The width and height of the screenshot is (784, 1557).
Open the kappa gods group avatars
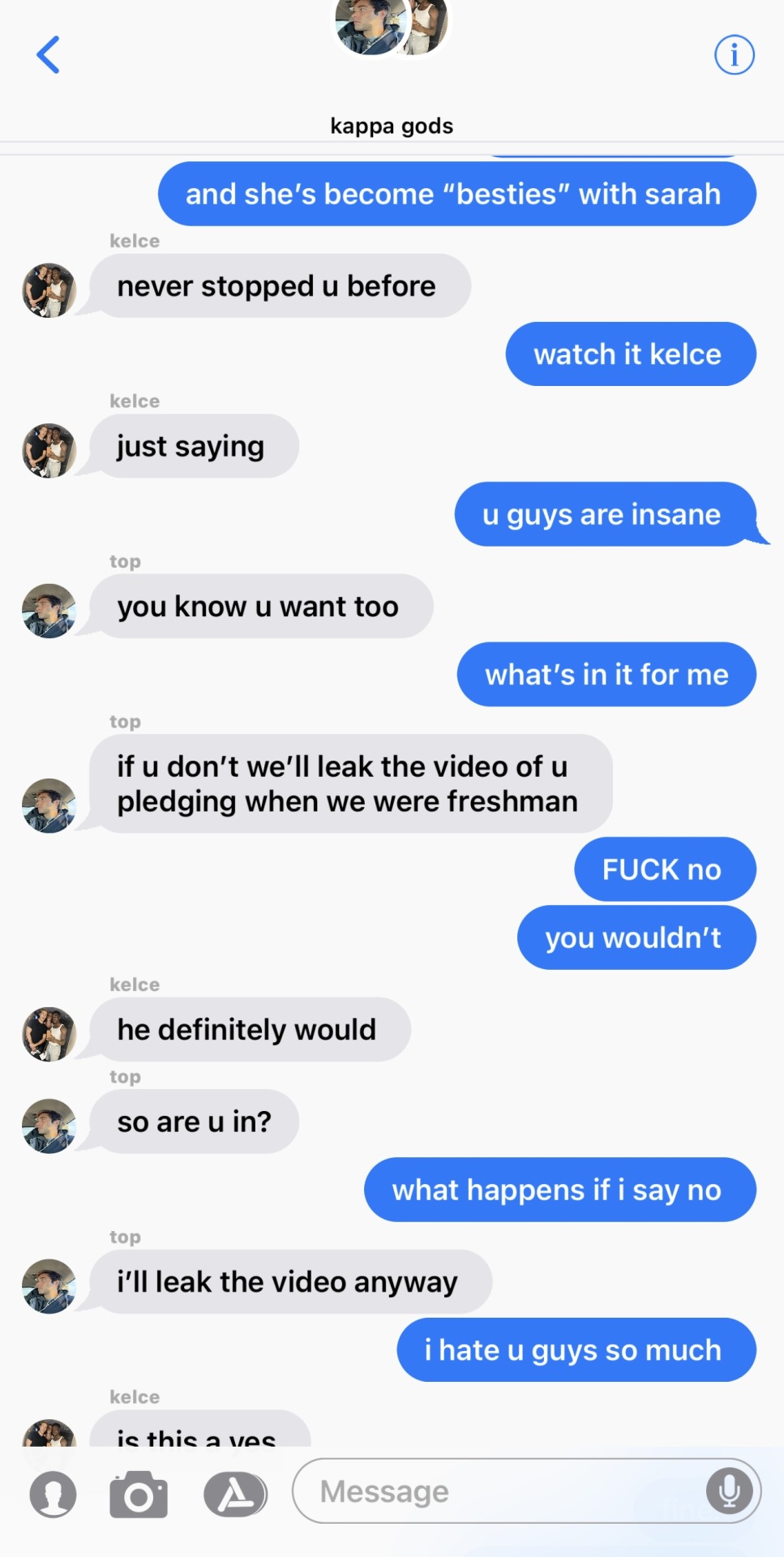[392, 28]
